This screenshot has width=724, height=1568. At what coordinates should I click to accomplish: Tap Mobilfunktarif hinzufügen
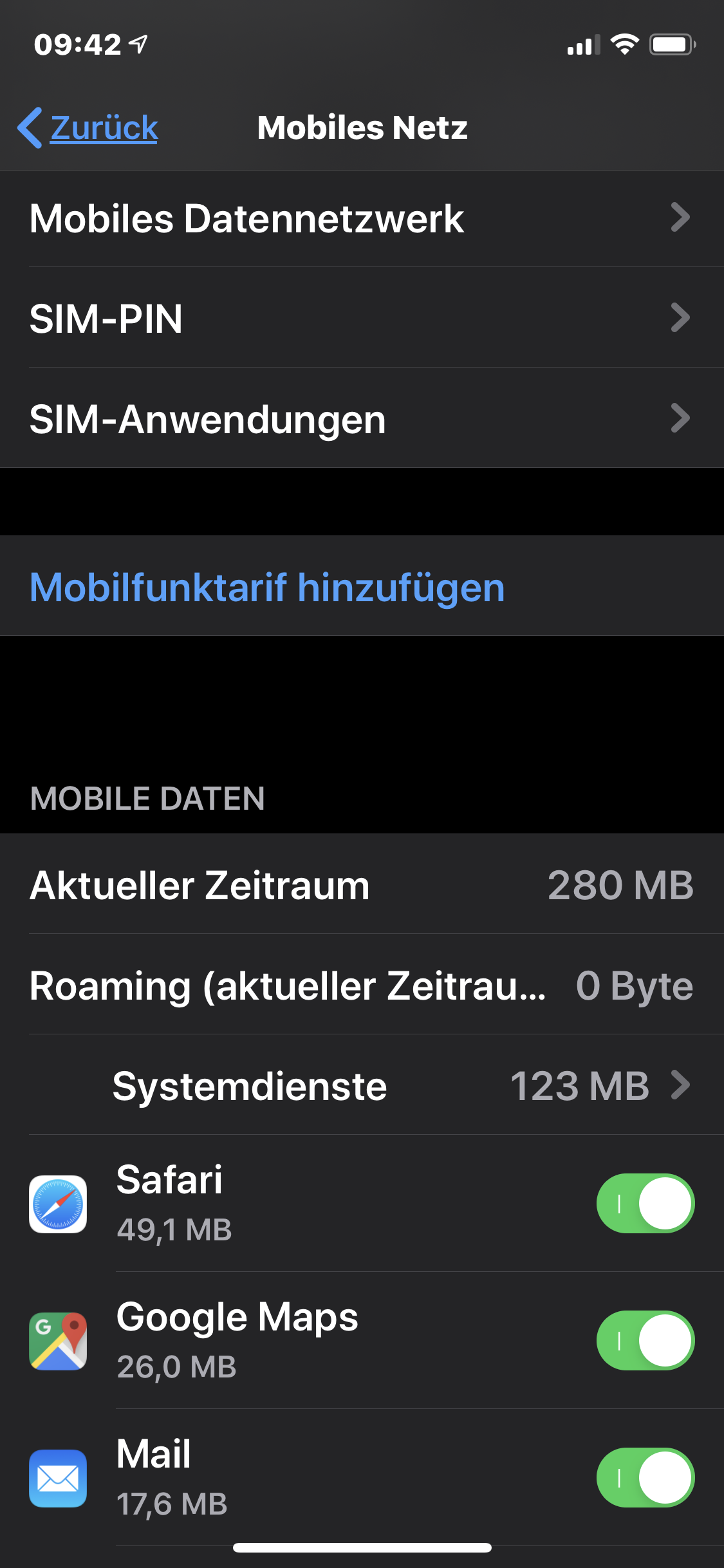267,587
